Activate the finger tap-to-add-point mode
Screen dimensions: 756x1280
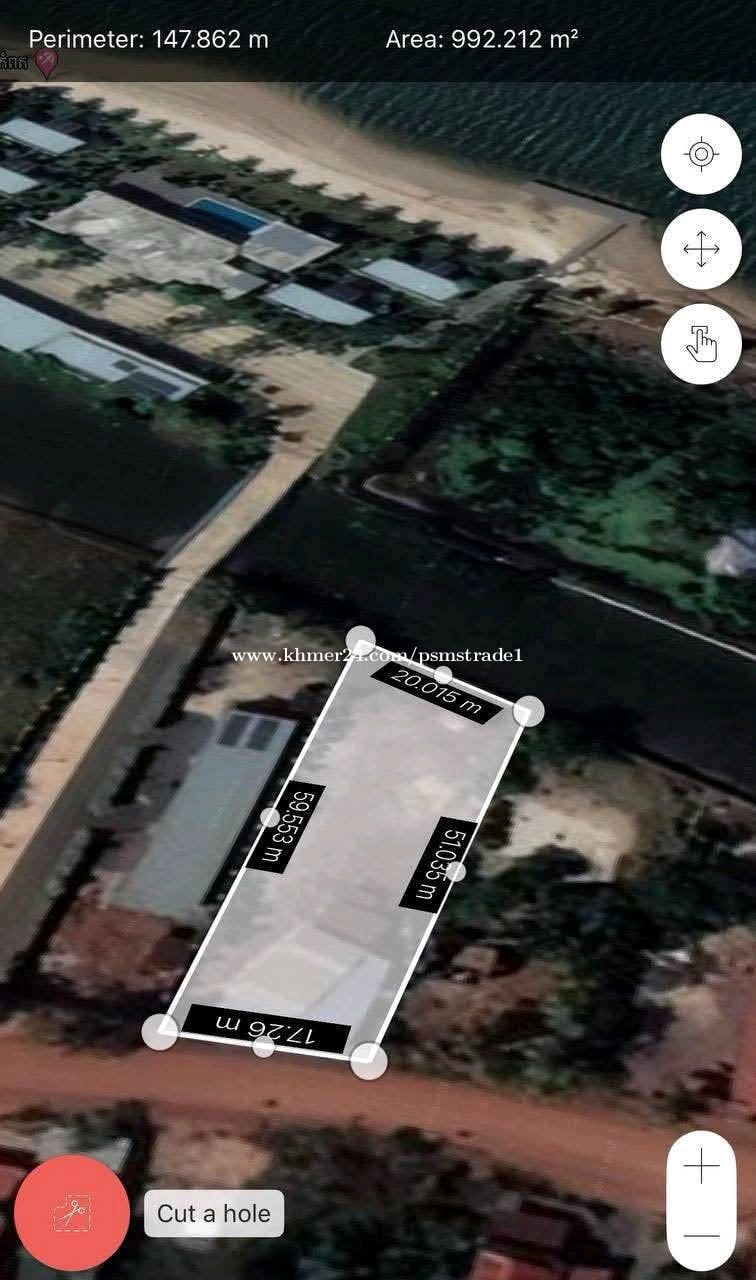[700, 344]
